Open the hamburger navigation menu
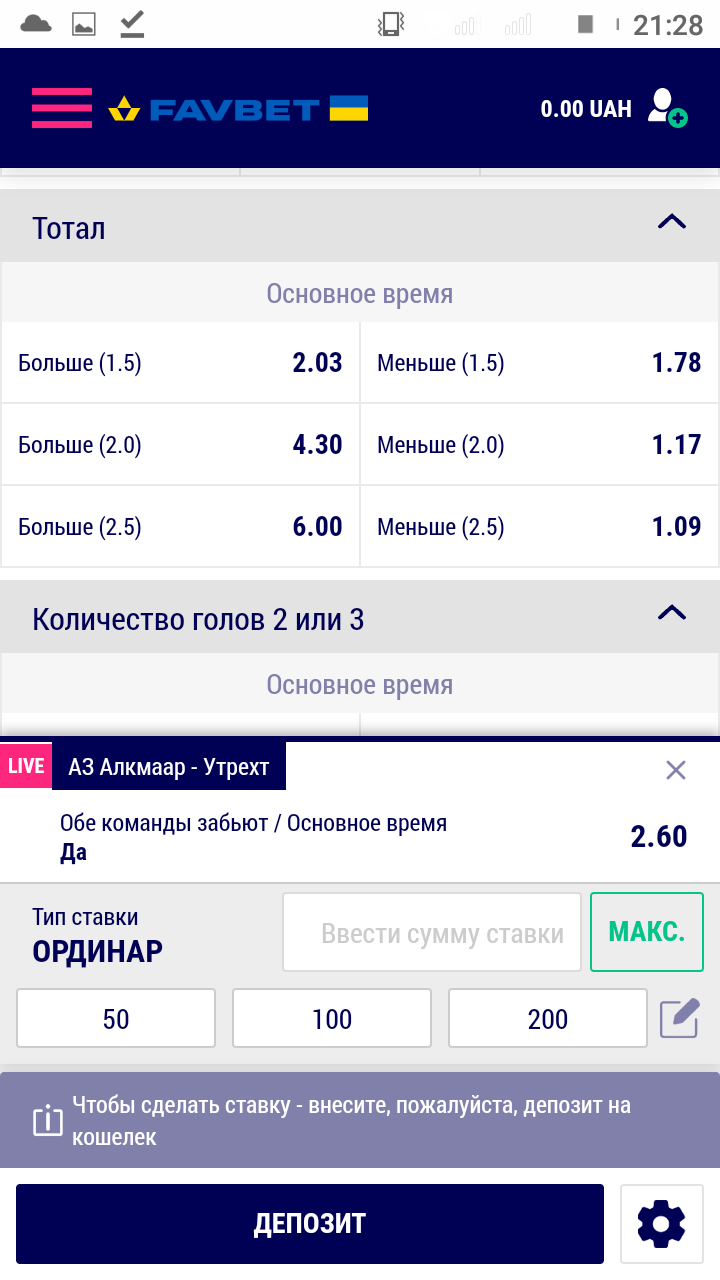Viewport: 720px width, 1280px height. click(62, 108)
